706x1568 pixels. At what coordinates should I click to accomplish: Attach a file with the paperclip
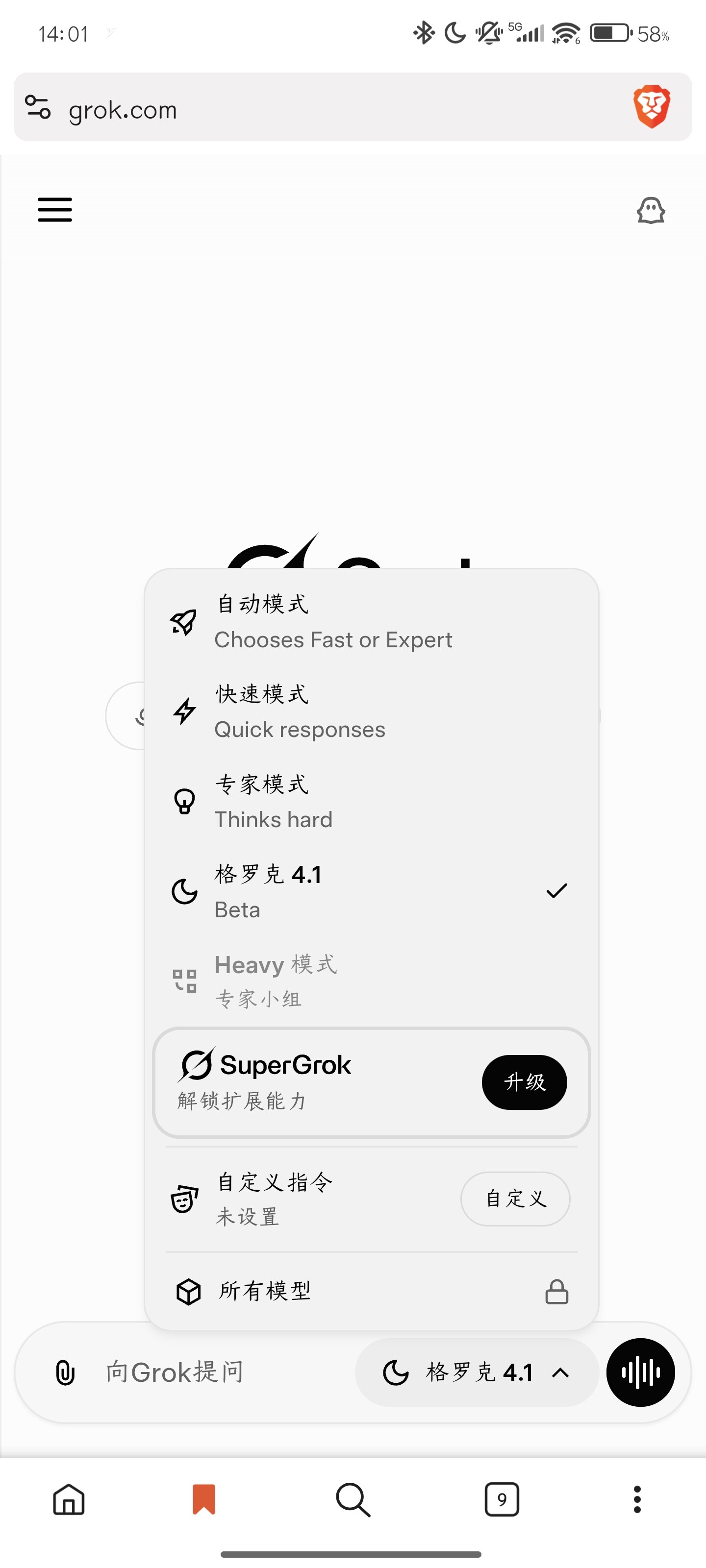click(65, 1372)
